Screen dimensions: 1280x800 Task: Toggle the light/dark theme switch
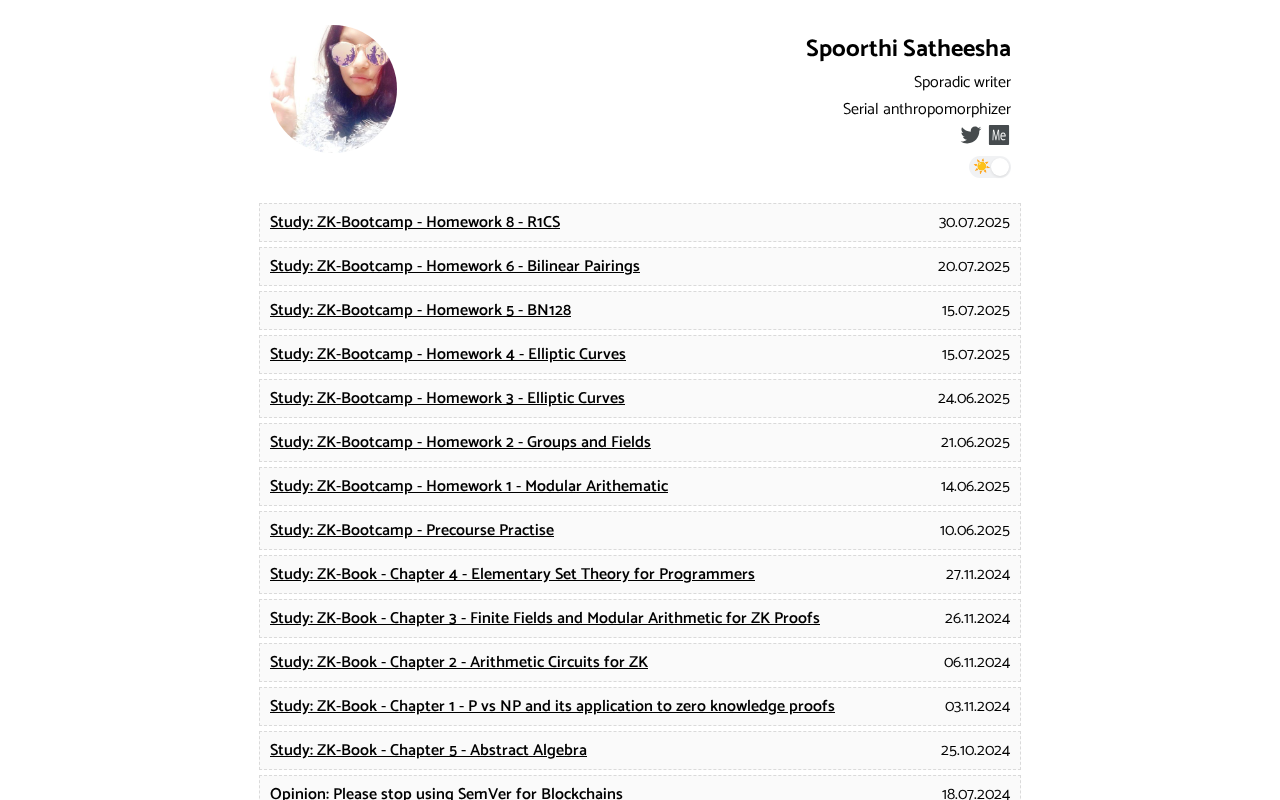pos(990,167)
